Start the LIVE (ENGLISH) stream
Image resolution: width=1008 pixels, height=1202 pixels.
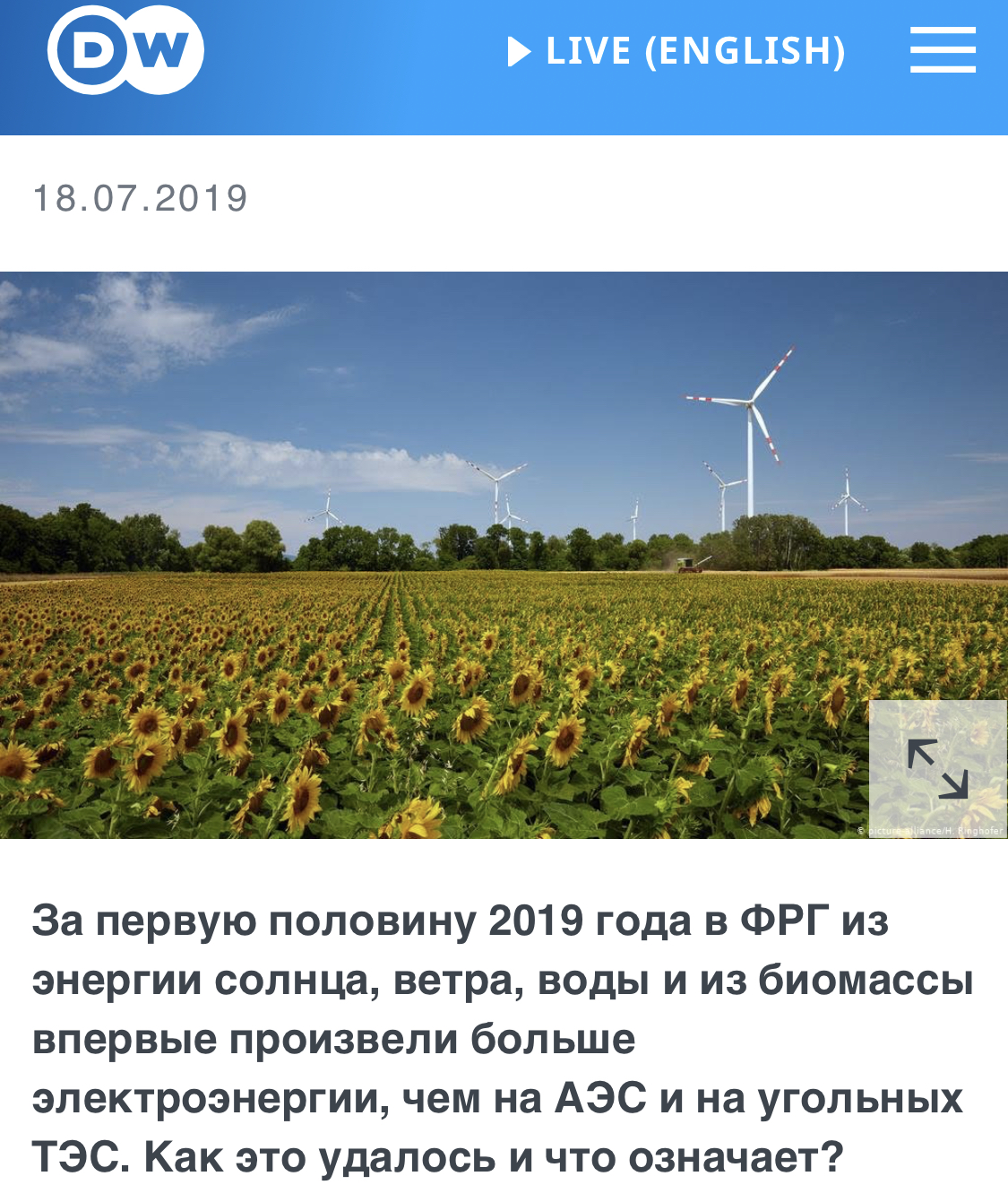point(677,51)
